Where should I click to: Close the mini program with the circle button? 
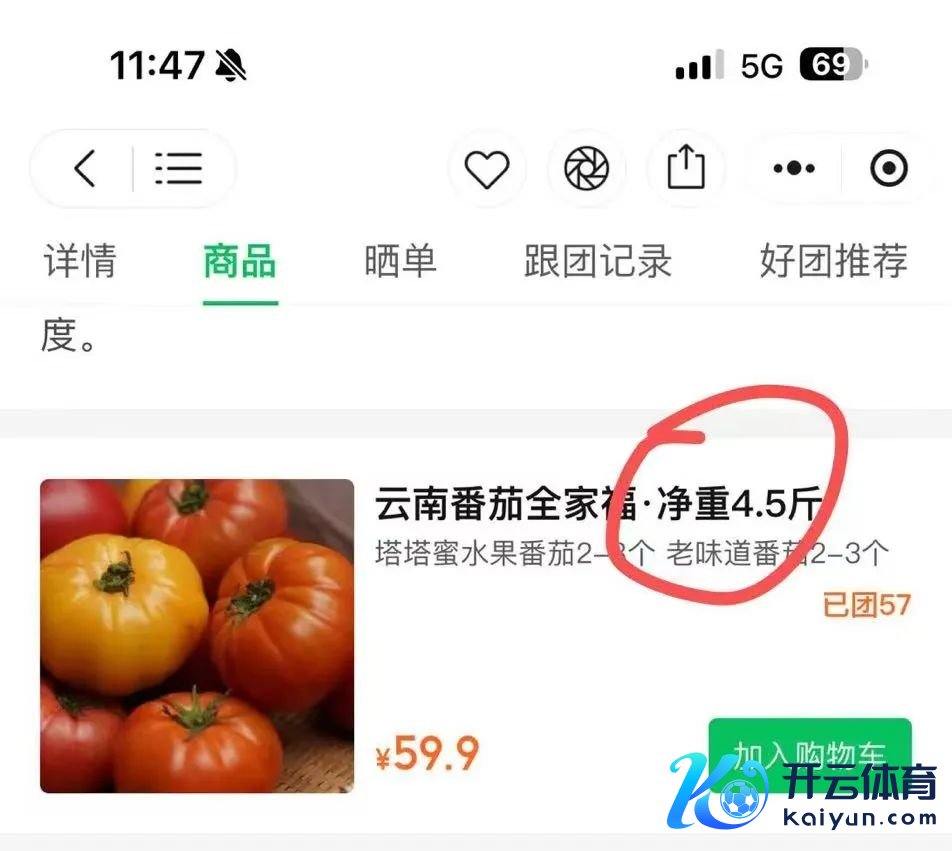point(888,169)
